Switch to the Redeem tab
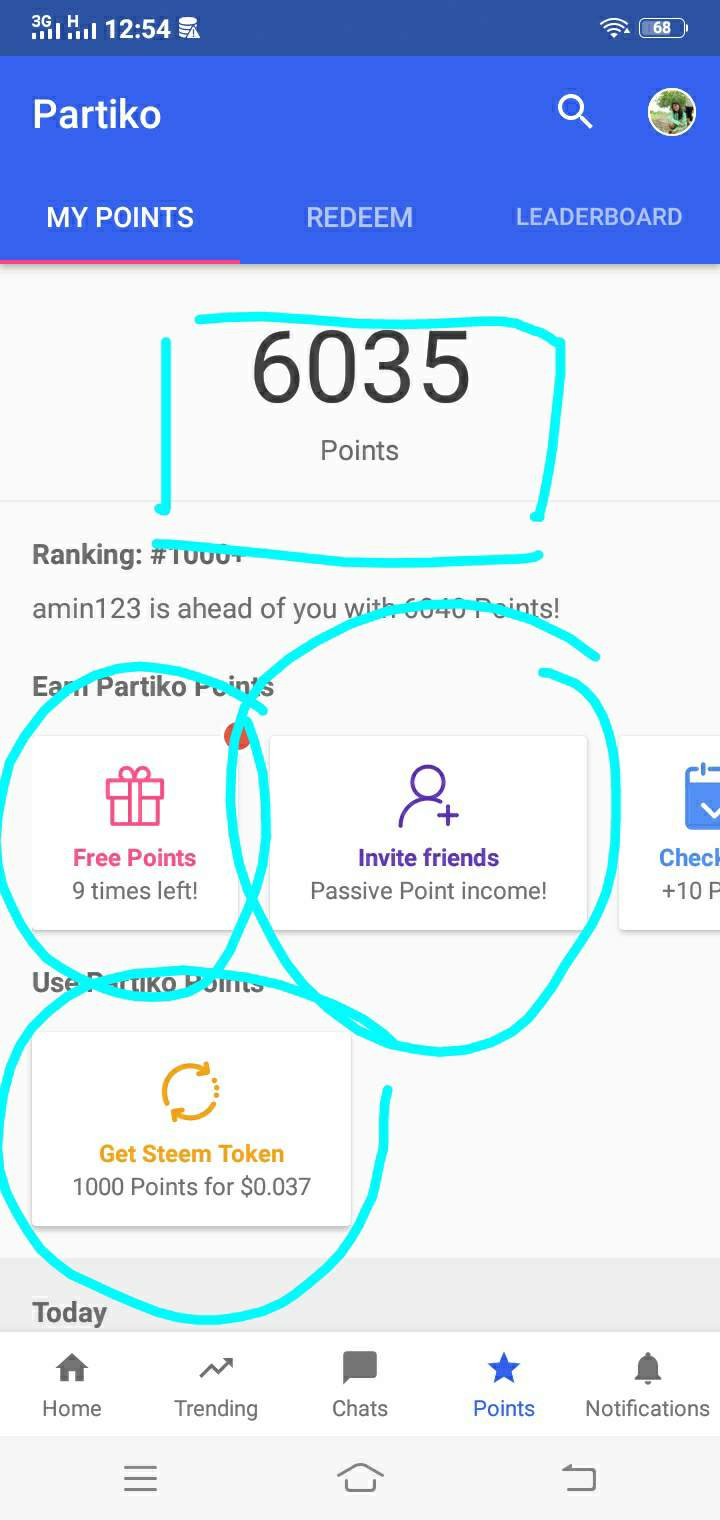 tap(359, 217)
